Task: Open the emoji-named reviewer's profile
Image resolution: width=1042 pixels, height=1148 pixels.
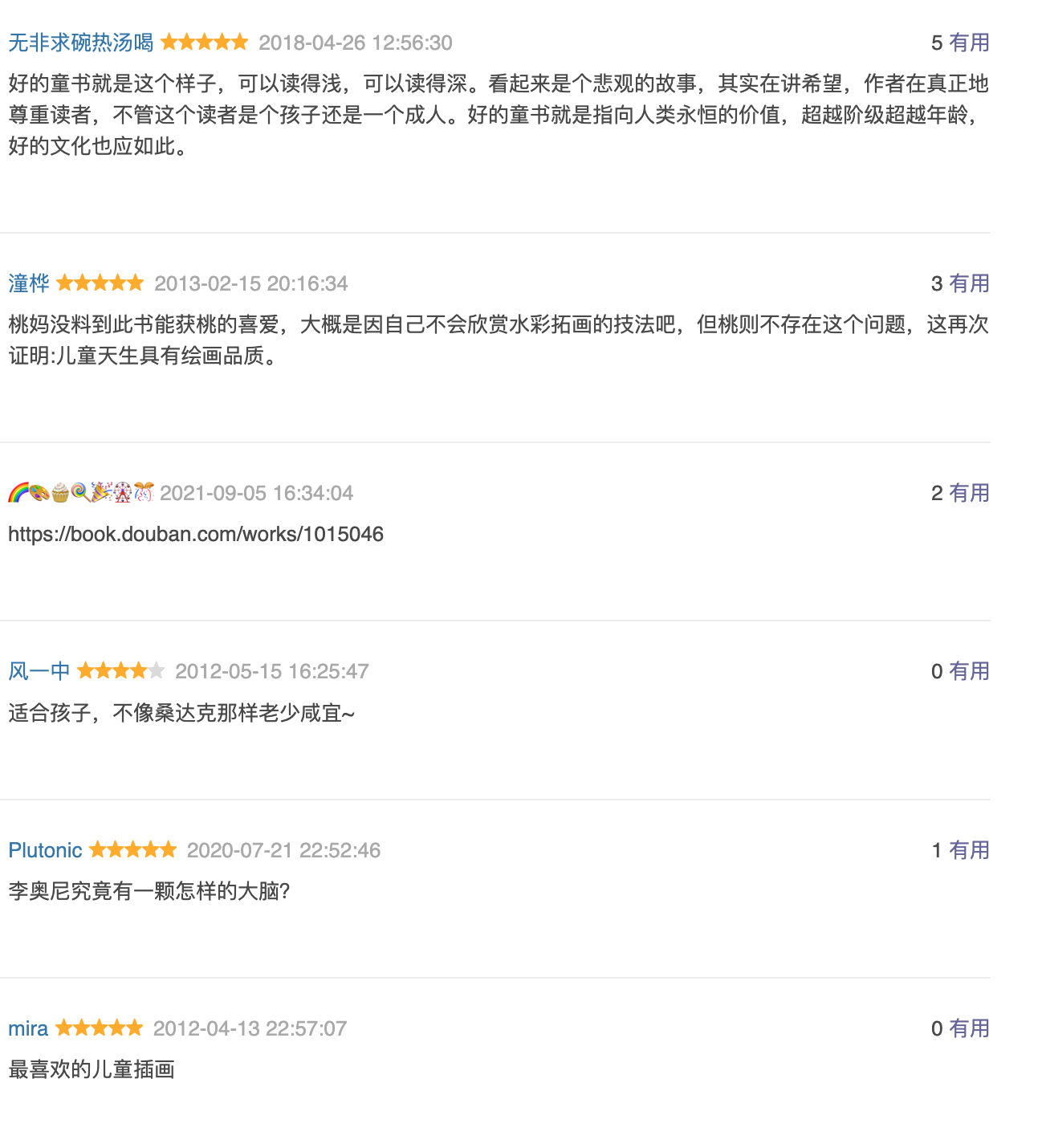Action: [x=80, y=493]
